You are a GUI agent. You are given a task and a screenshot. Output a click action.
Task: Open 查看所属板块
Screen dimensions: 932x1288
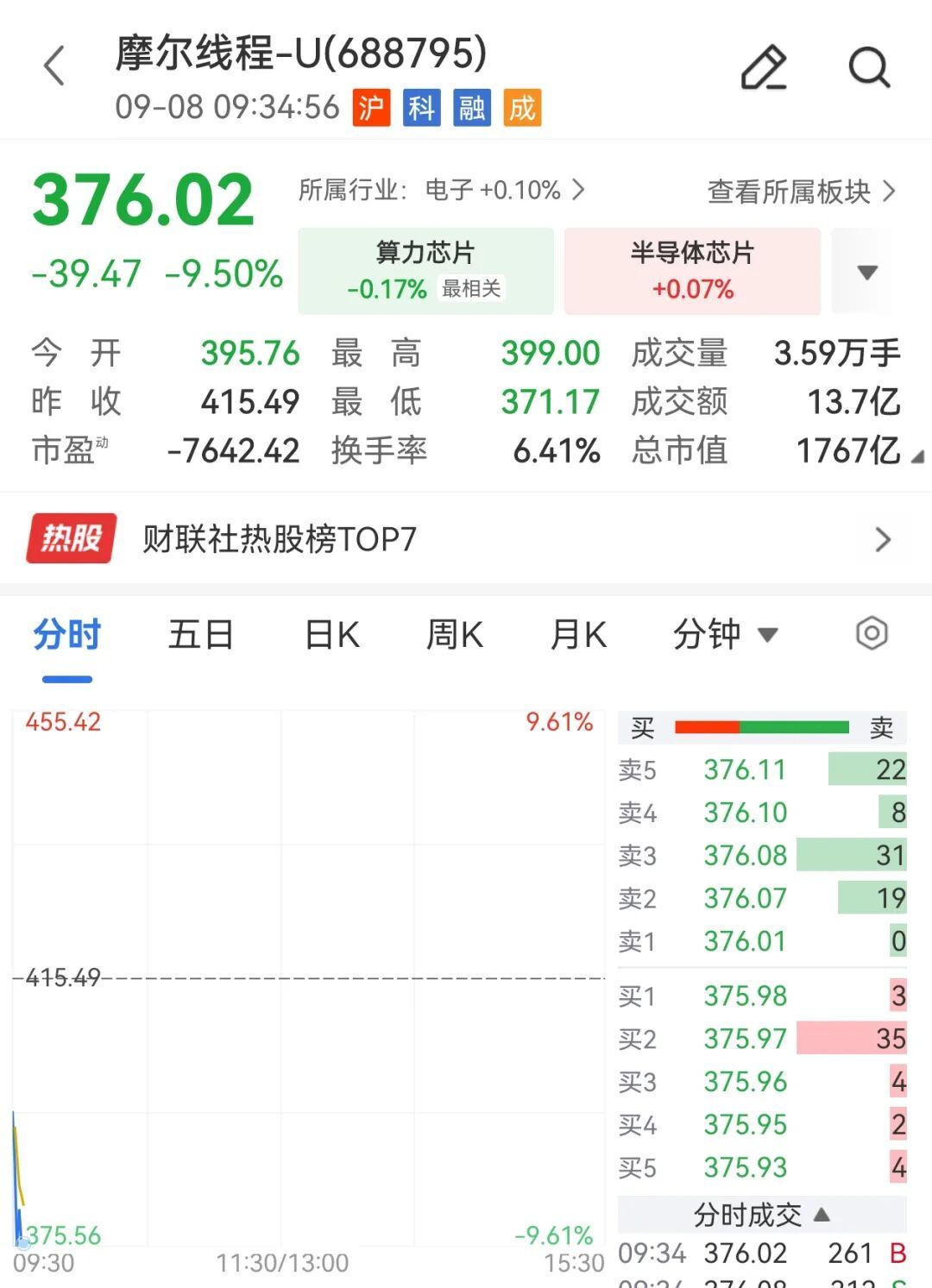coord(802,192)
